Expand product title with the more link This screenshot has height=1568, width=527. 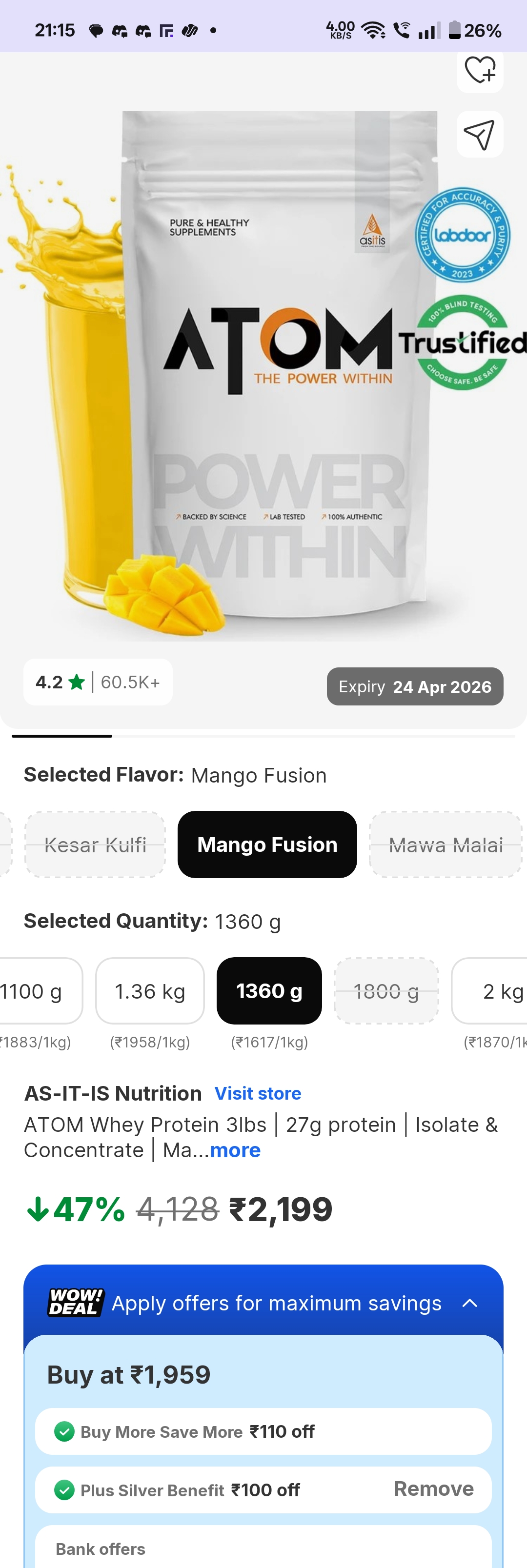[x=235, y=1150]
